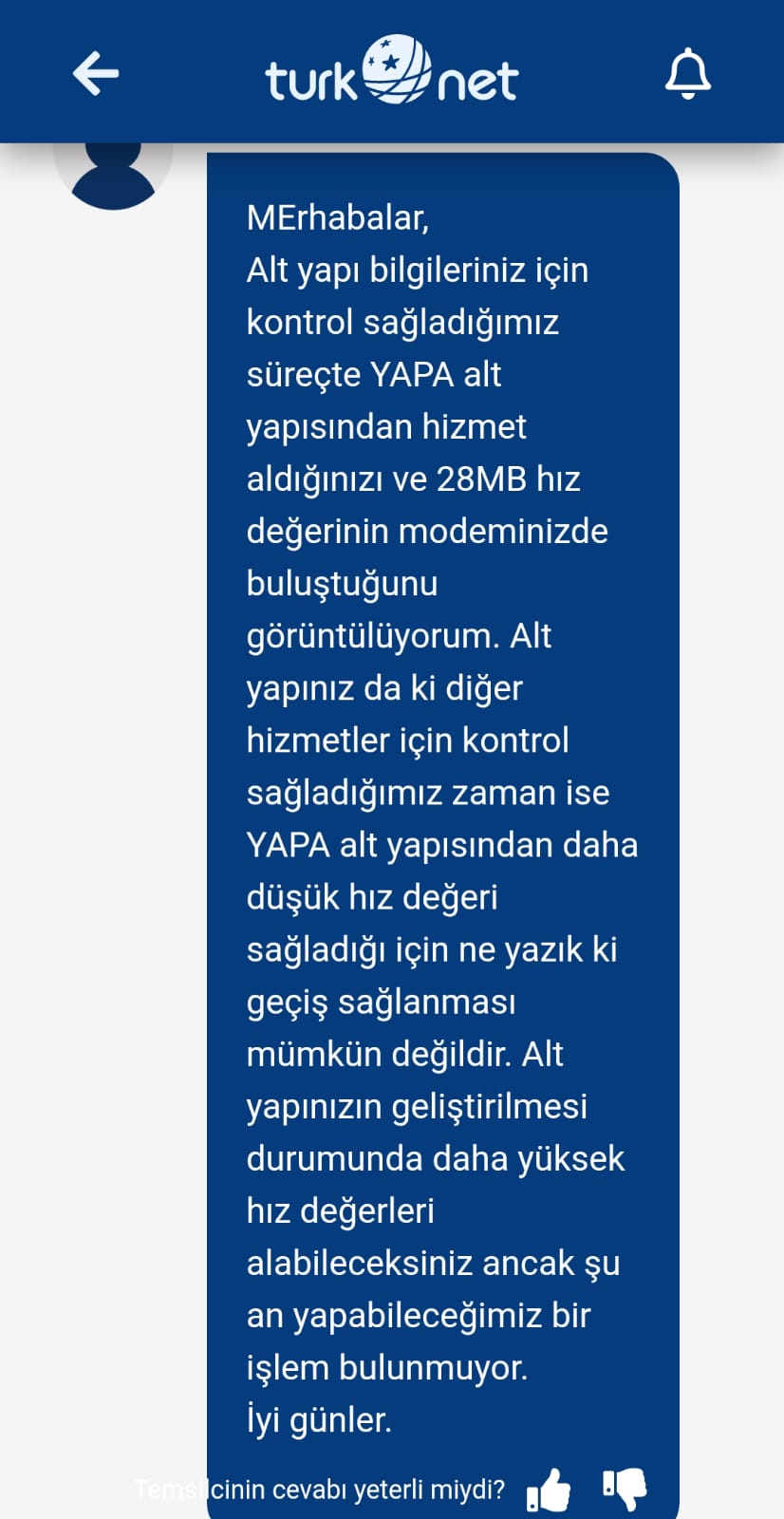Open the notifications bell
Viewport: 784px width, 1519px height.
[x=687, y=74]
